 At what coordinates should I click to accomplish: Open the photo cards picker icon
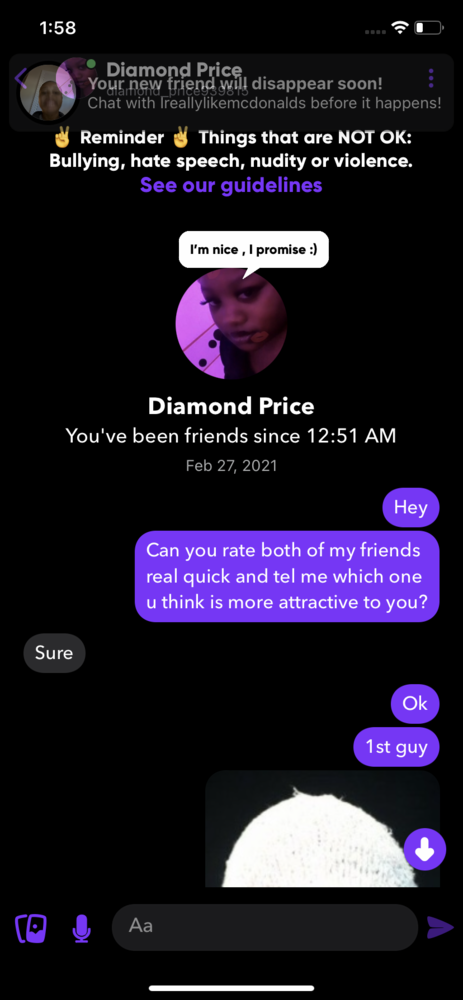coord(31,928)
